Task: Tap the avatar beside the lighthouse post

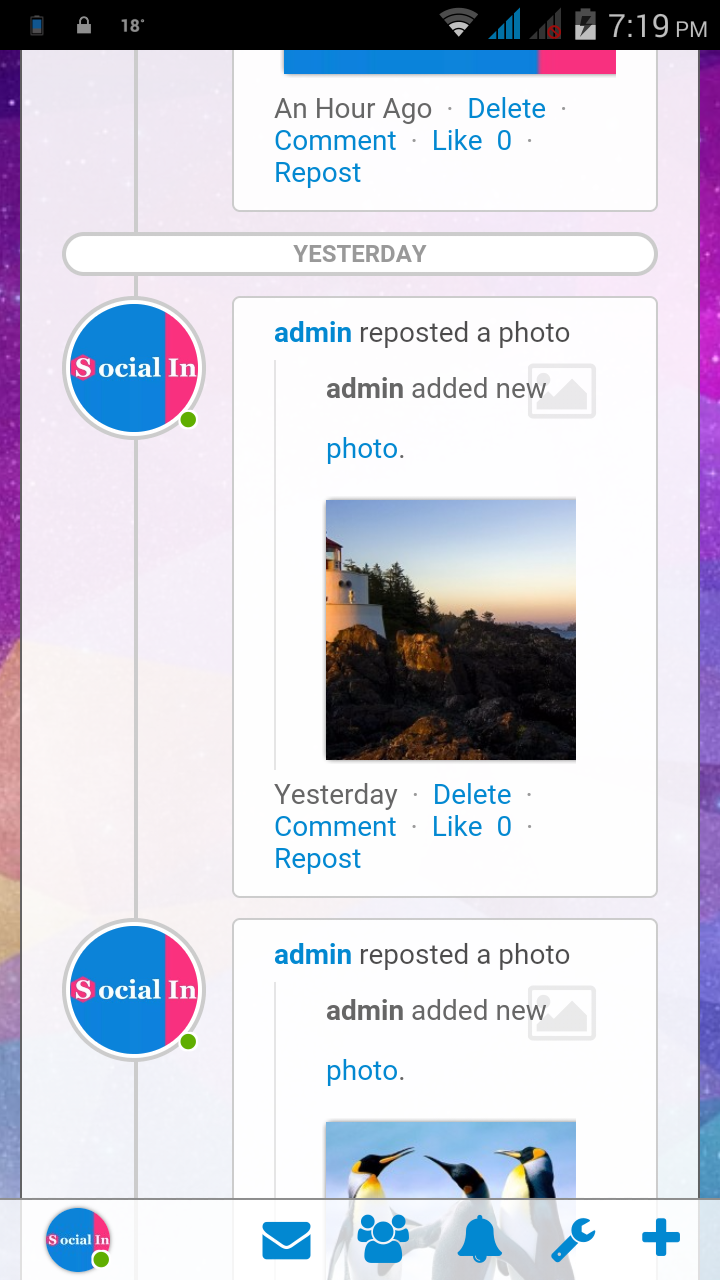Action: click(134, 368)
